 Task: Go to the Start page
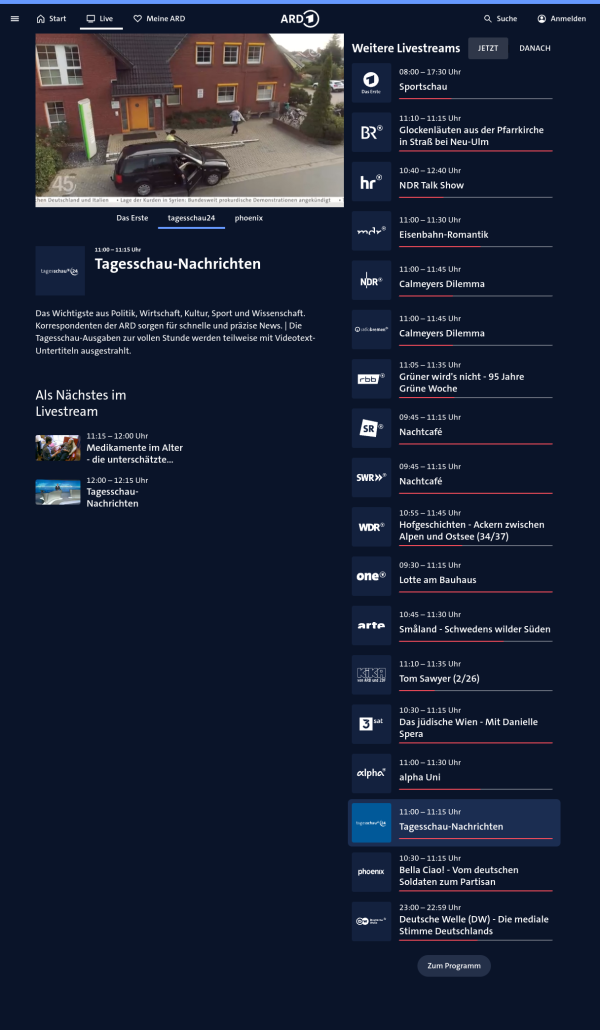tap(51, 18)
